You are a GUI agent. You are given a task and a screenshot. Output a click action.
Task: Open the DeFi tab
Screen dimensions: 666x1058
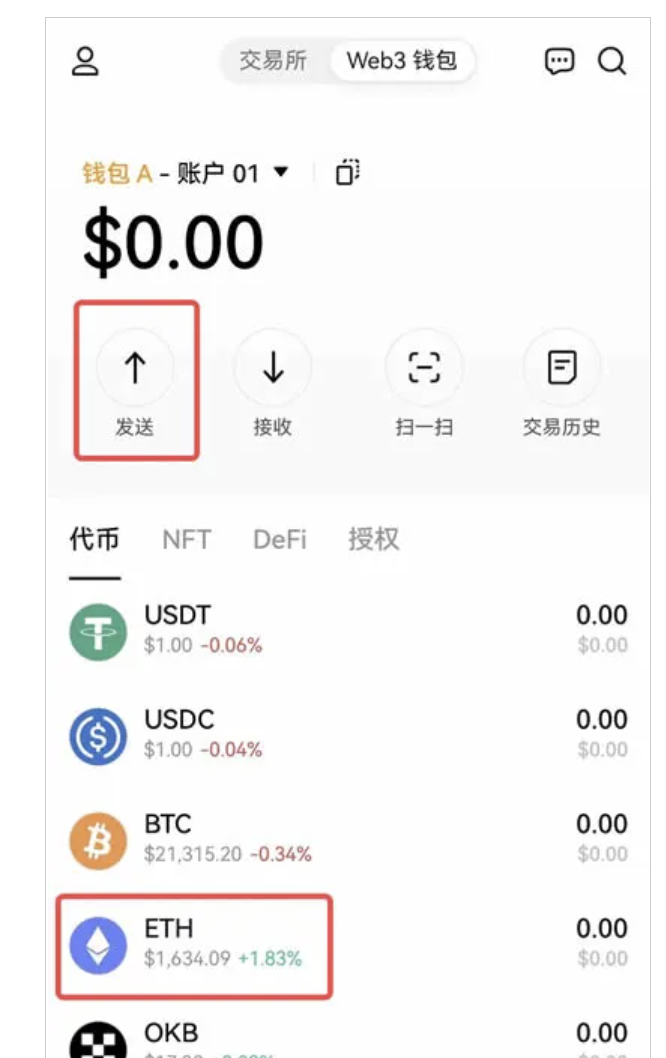pos(280,540)
